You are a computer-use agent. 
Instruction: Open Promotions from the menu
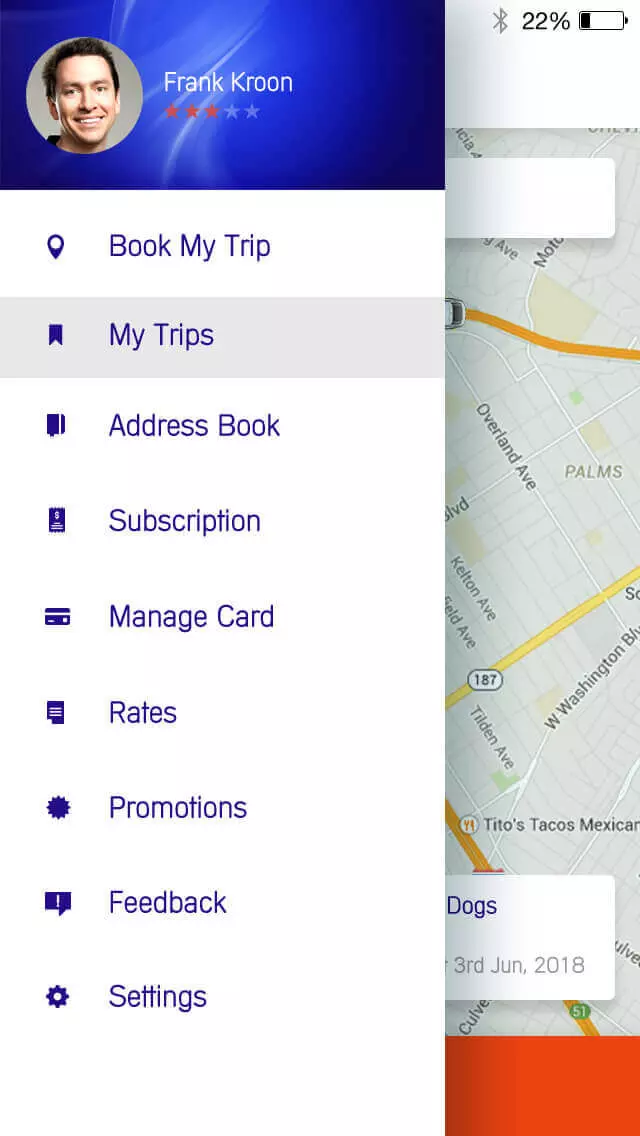click(x=222, y=807)
